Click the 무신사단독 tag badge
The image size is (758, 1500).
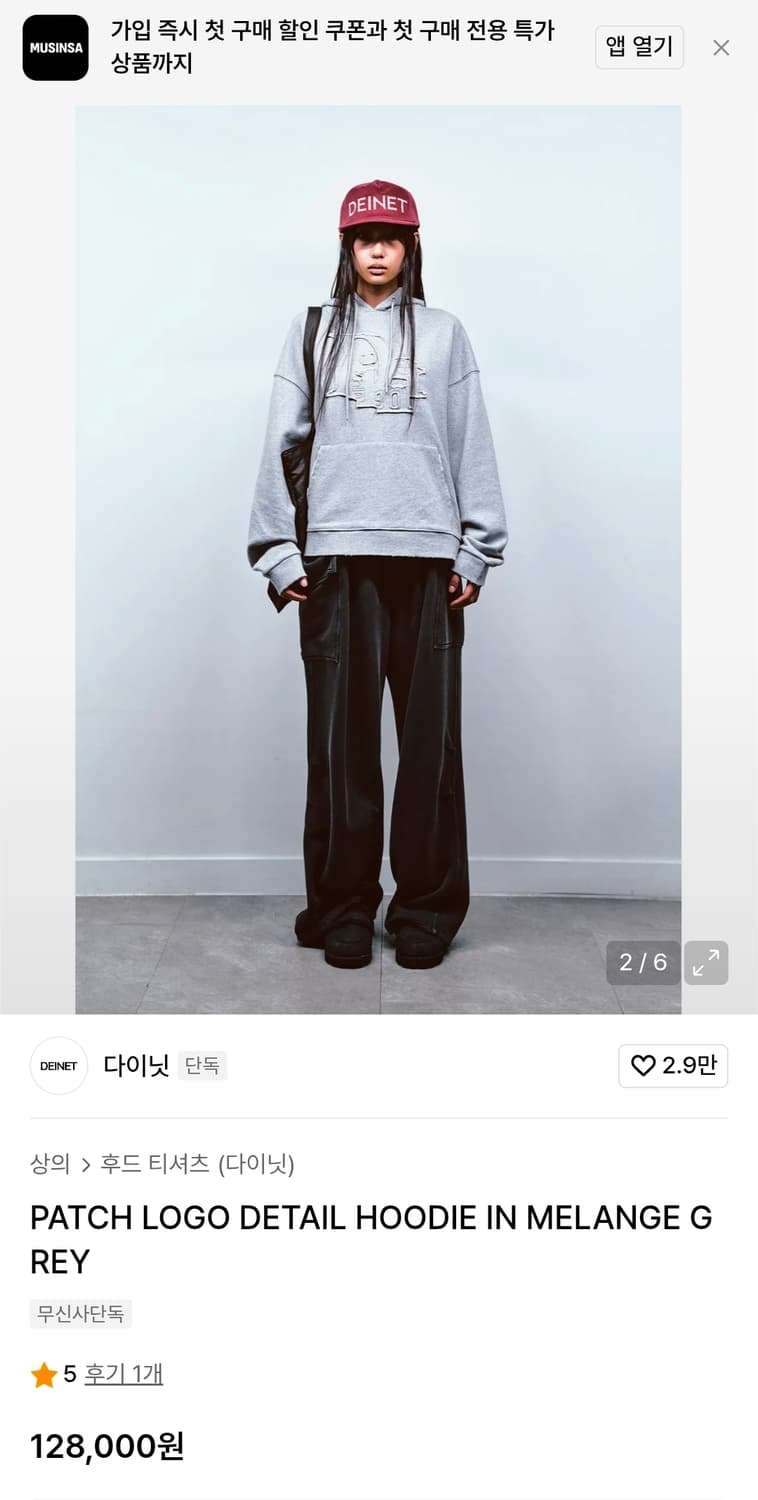coord(80,1313)
